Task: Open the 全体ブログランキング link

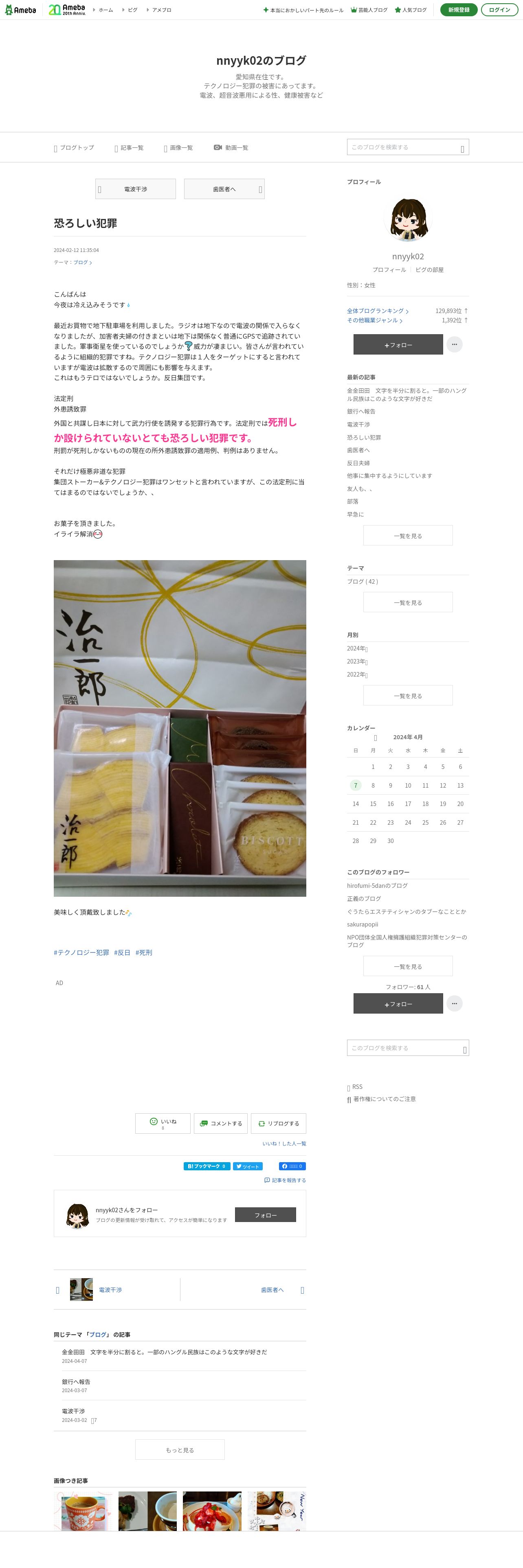Action: 376,311
